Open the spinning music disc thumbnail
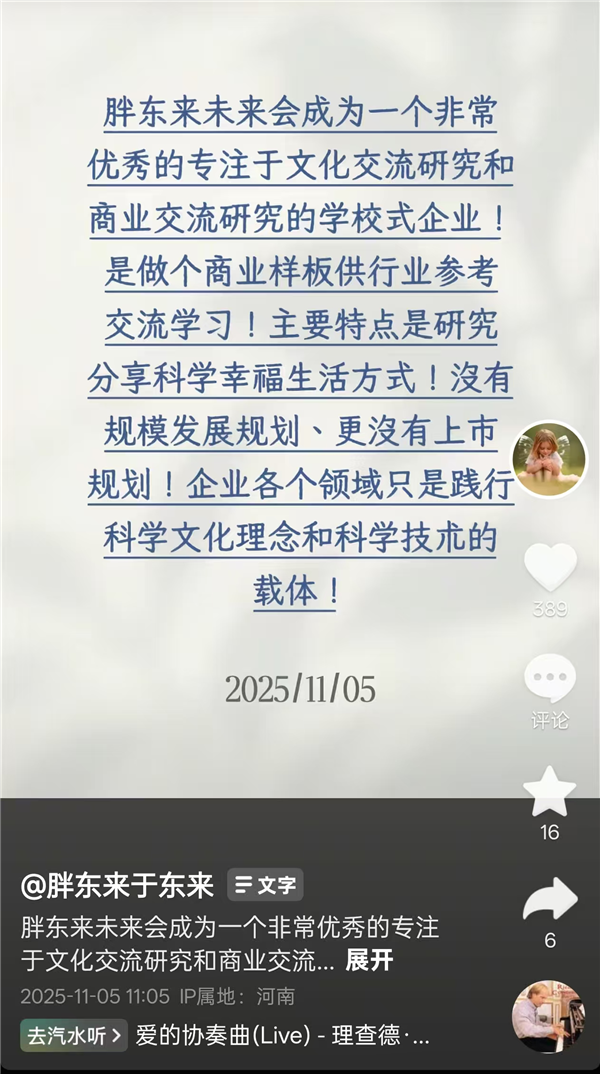The height and width of the screenshot is (1074, 600). [x=548, y=1016]
